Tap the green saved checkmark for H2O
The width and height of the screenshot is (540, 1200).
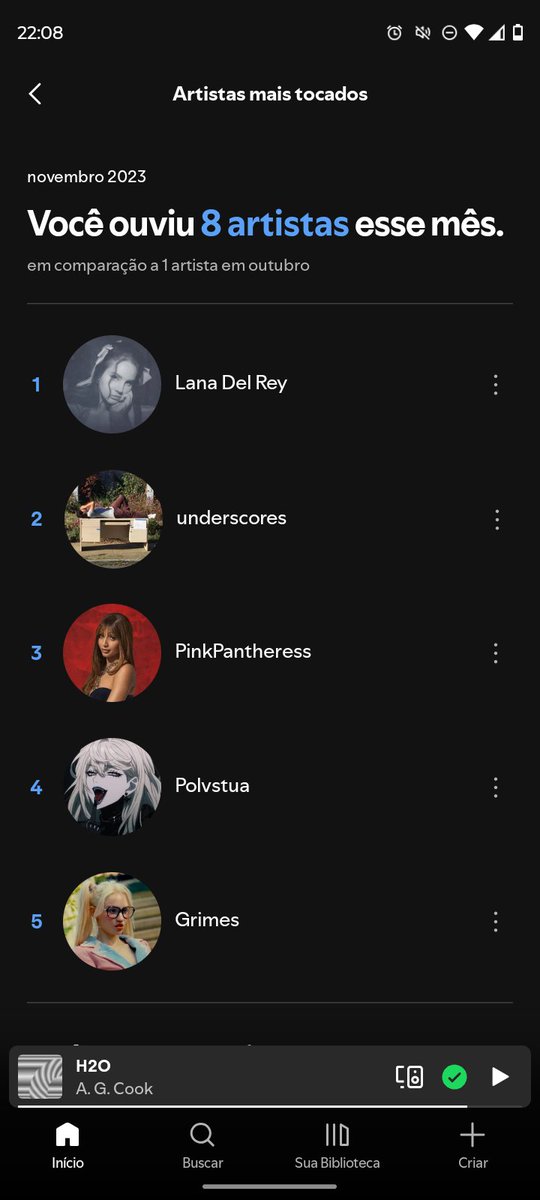tap(455, 1077)
